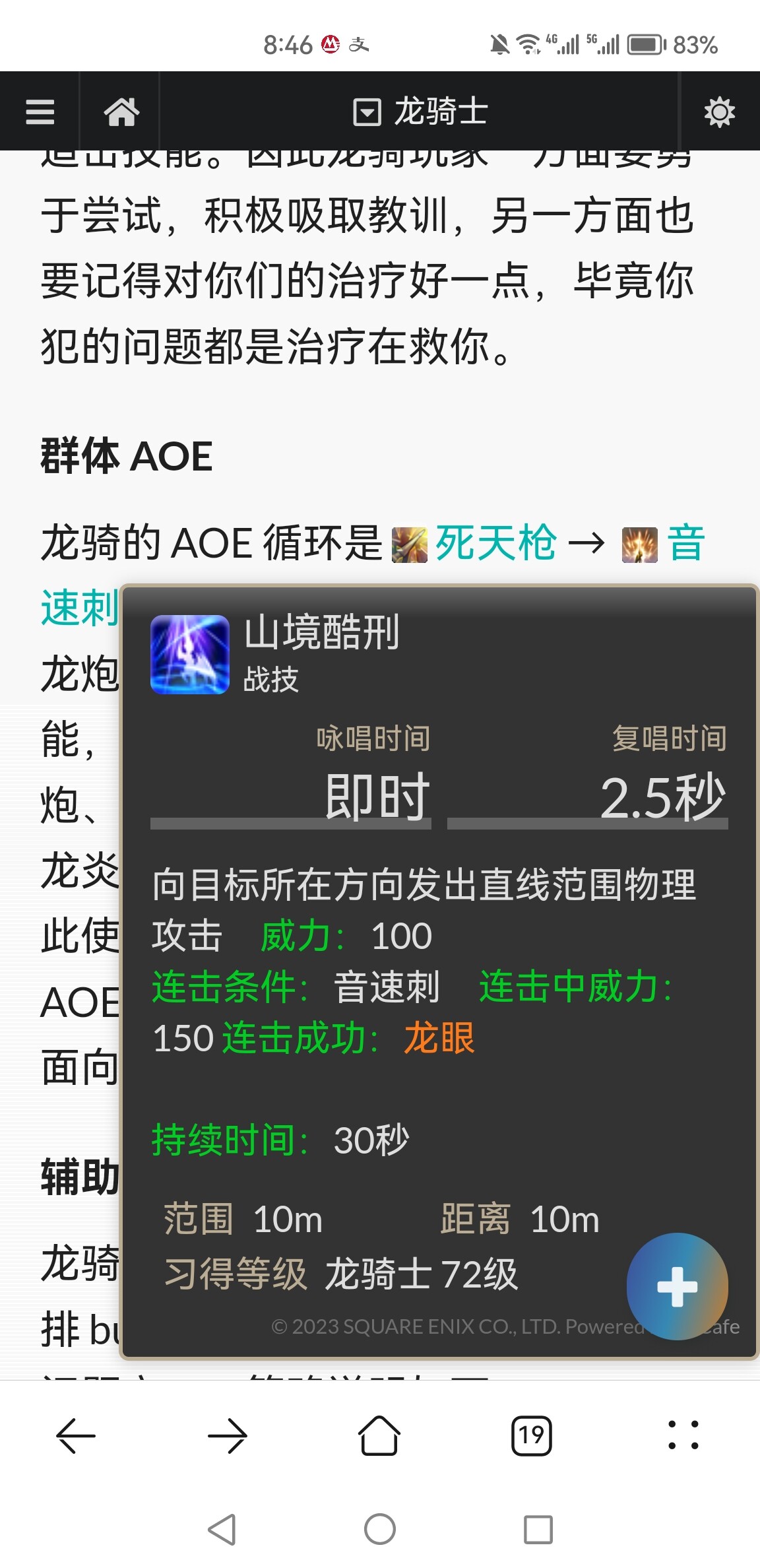
Task: Tap the system home button
Action: point(380,1529)
